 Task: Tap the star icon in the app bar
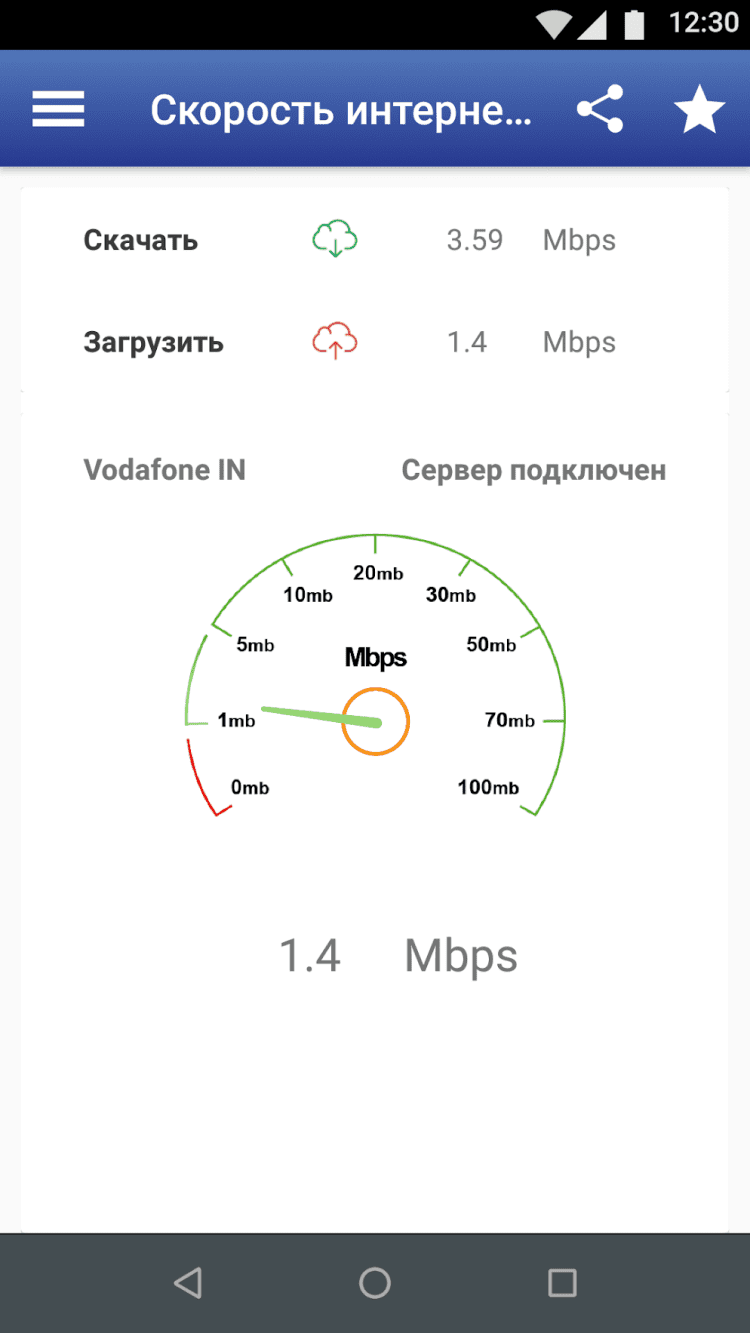699,109
